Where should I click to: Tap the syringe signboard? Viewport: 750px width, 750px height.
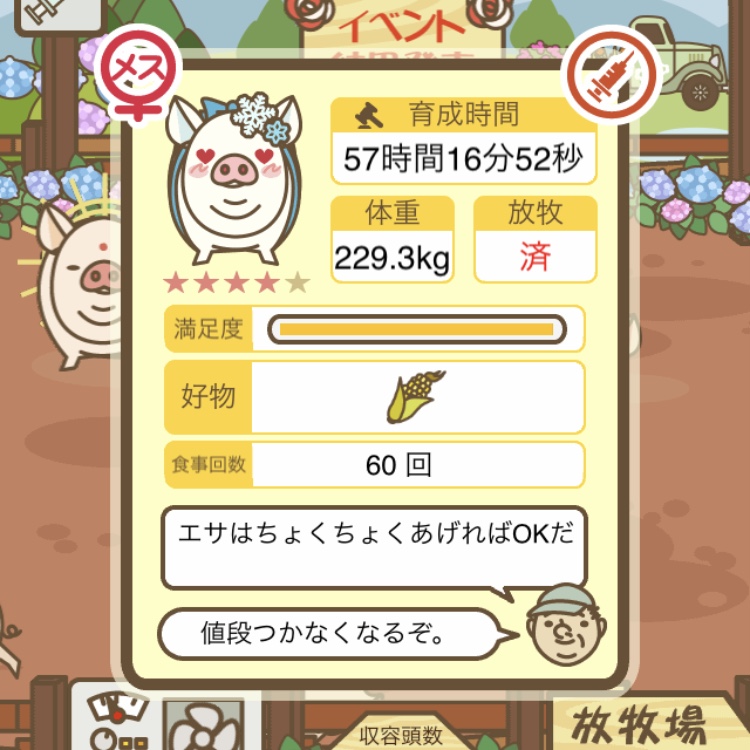pyautogui.click(x=55, y=12)
